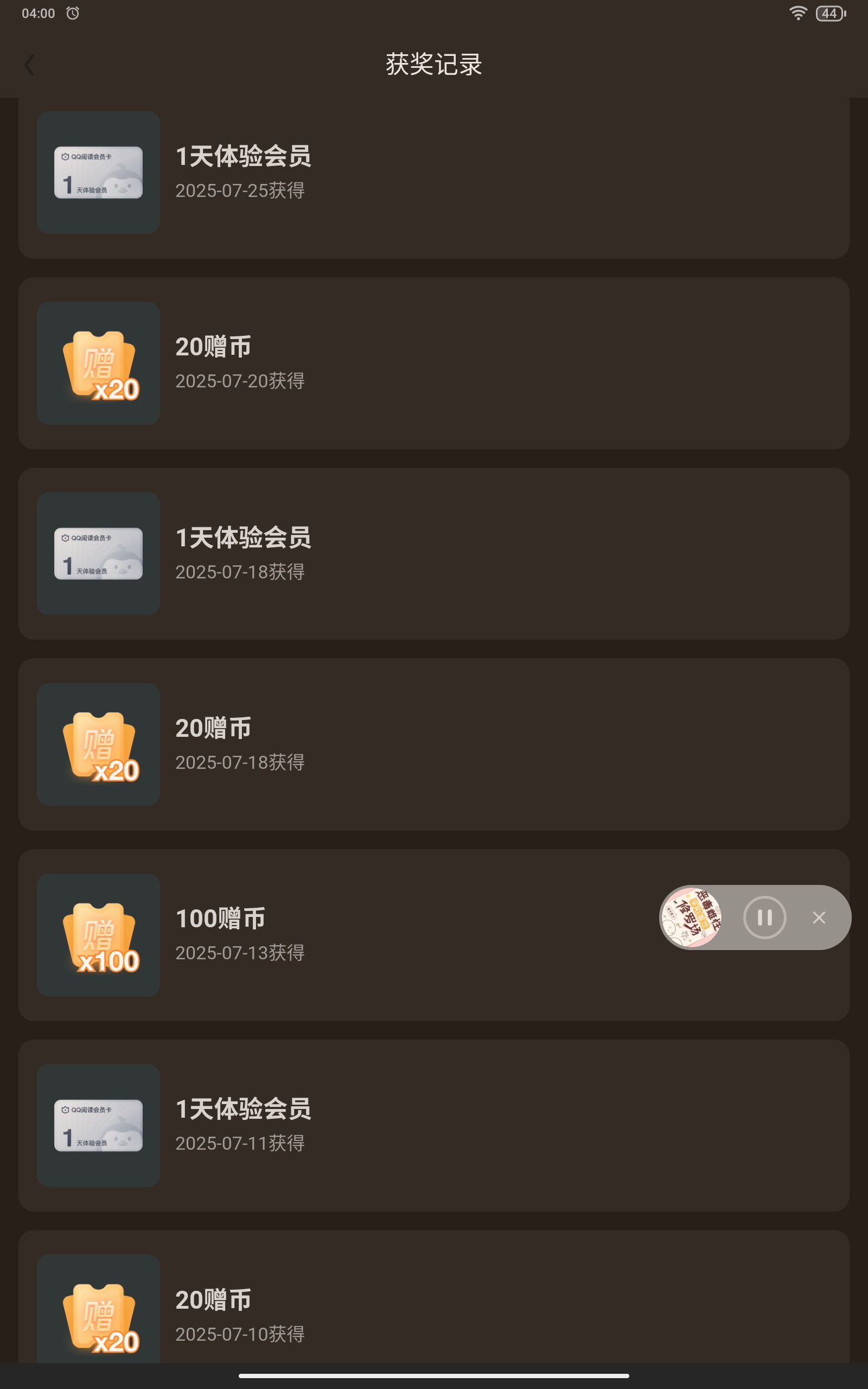The height and width of the screenshot is (1389, 868).
Task: Pause the floating audio player
Action: (764, 917)
